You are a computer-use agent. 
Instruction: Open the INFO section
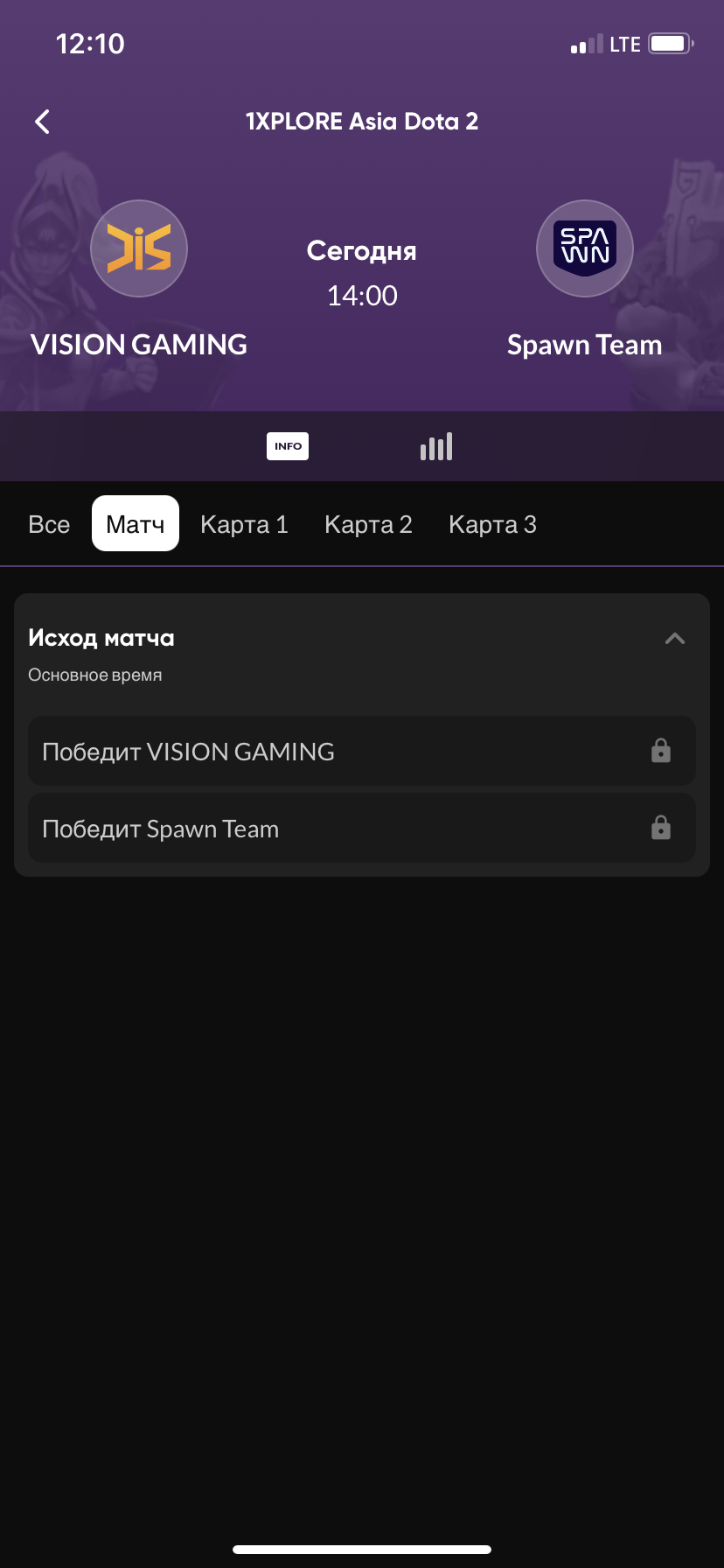[288, 446]
